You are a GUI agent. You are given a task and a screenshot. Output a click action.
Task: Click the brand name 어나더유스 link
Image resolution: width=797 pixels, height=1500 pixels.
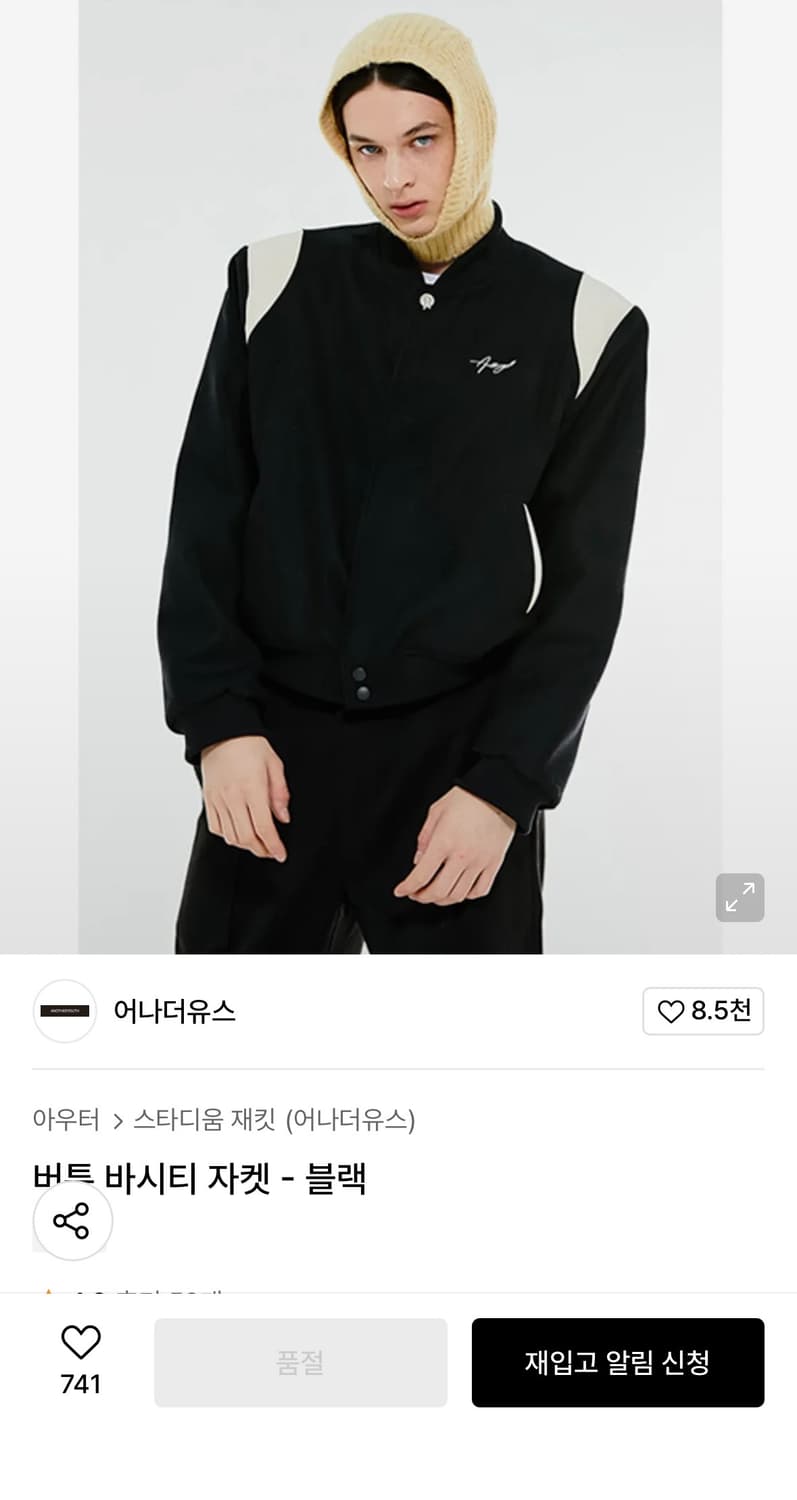174,1011
